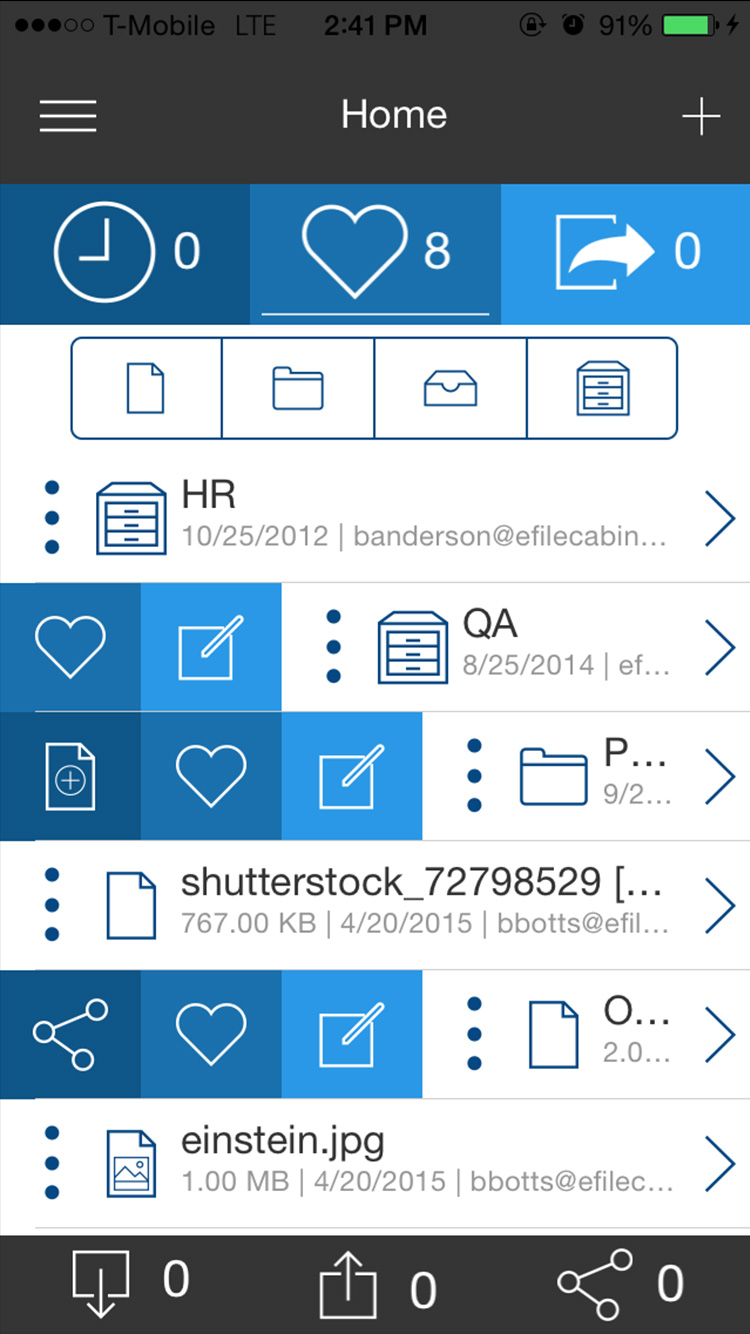
Task: Share the O… document
Action: [70, 1034]
